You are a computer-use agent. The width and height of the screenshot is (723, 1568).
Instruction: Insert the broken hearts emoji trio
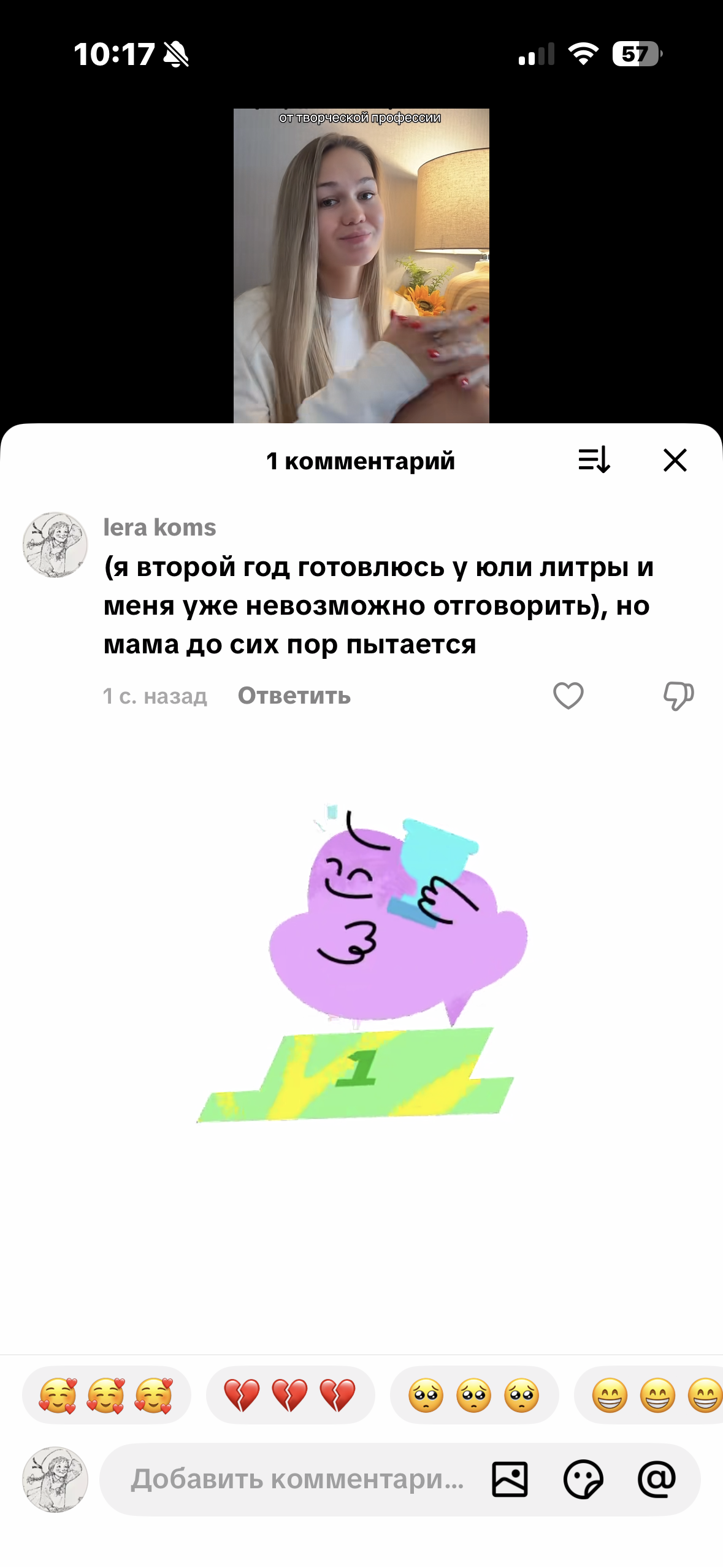coord(289,1396)
